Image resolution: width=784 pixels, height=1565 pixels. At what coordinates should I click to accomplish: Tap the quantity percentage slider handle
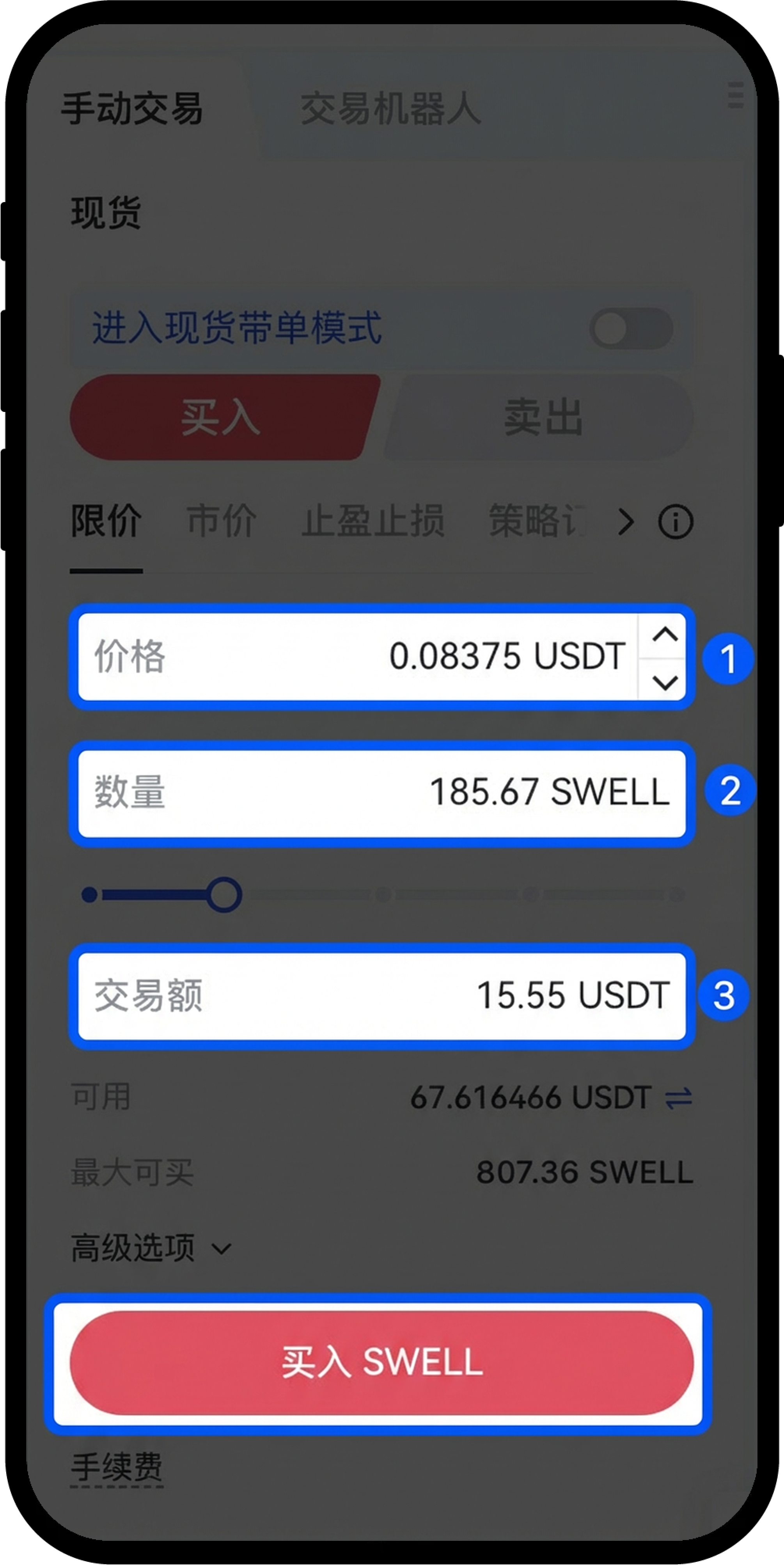coord(223,894)
